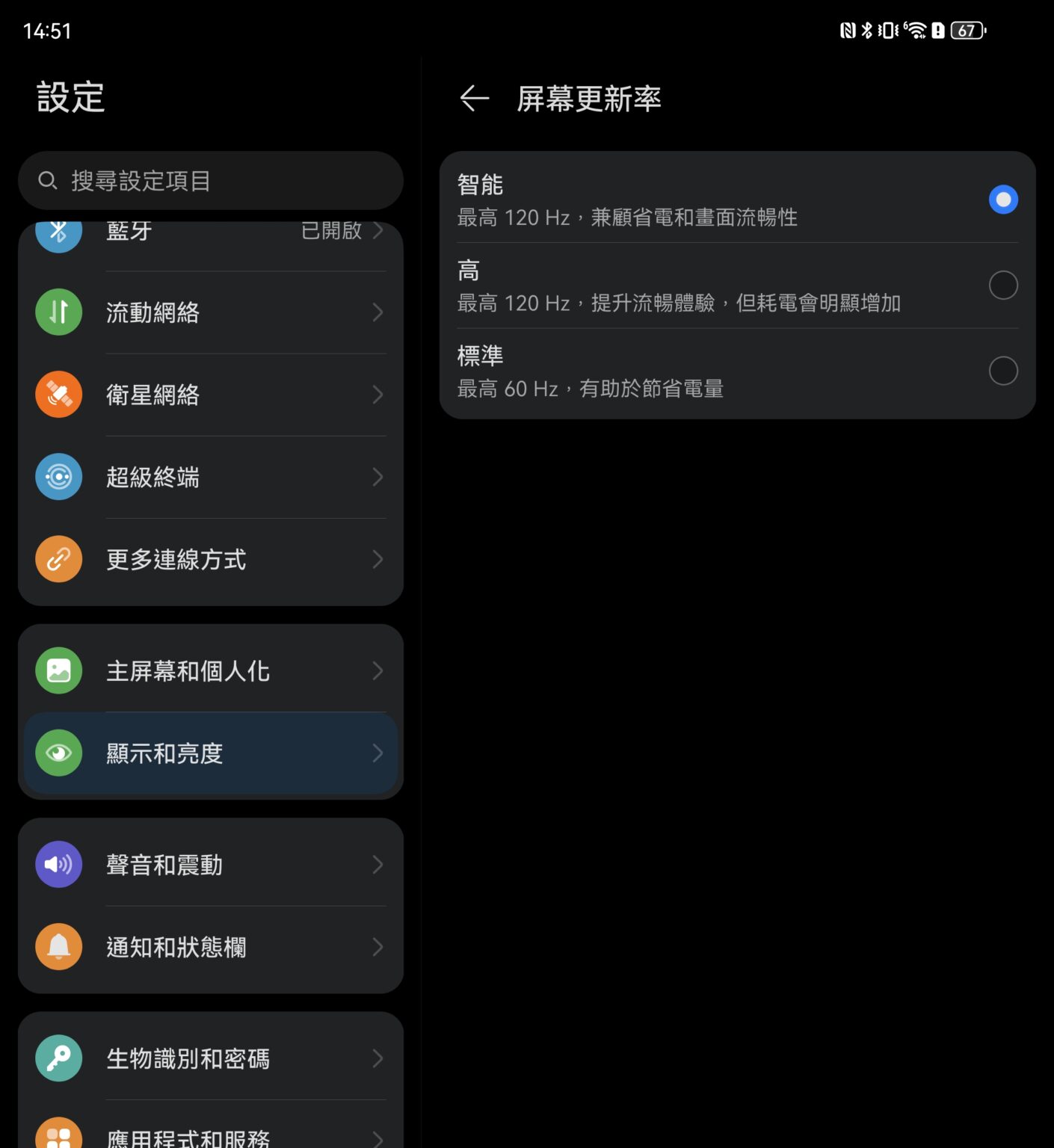The image size is (1054, 1148).
Task: Open 生物識別和密碼 settings
Action: tap(211, 1058)
